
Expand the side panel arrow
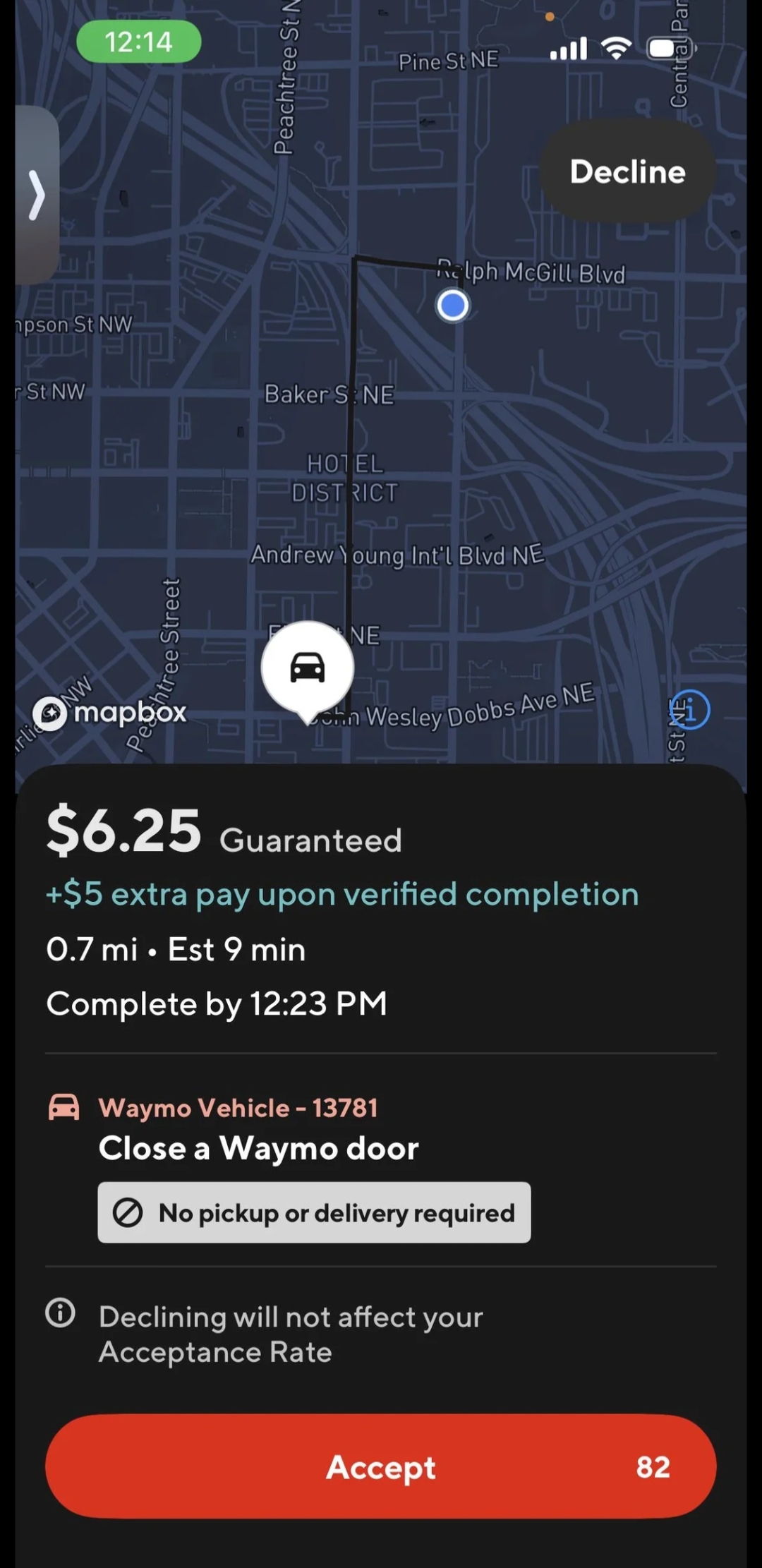pos(37,195)
